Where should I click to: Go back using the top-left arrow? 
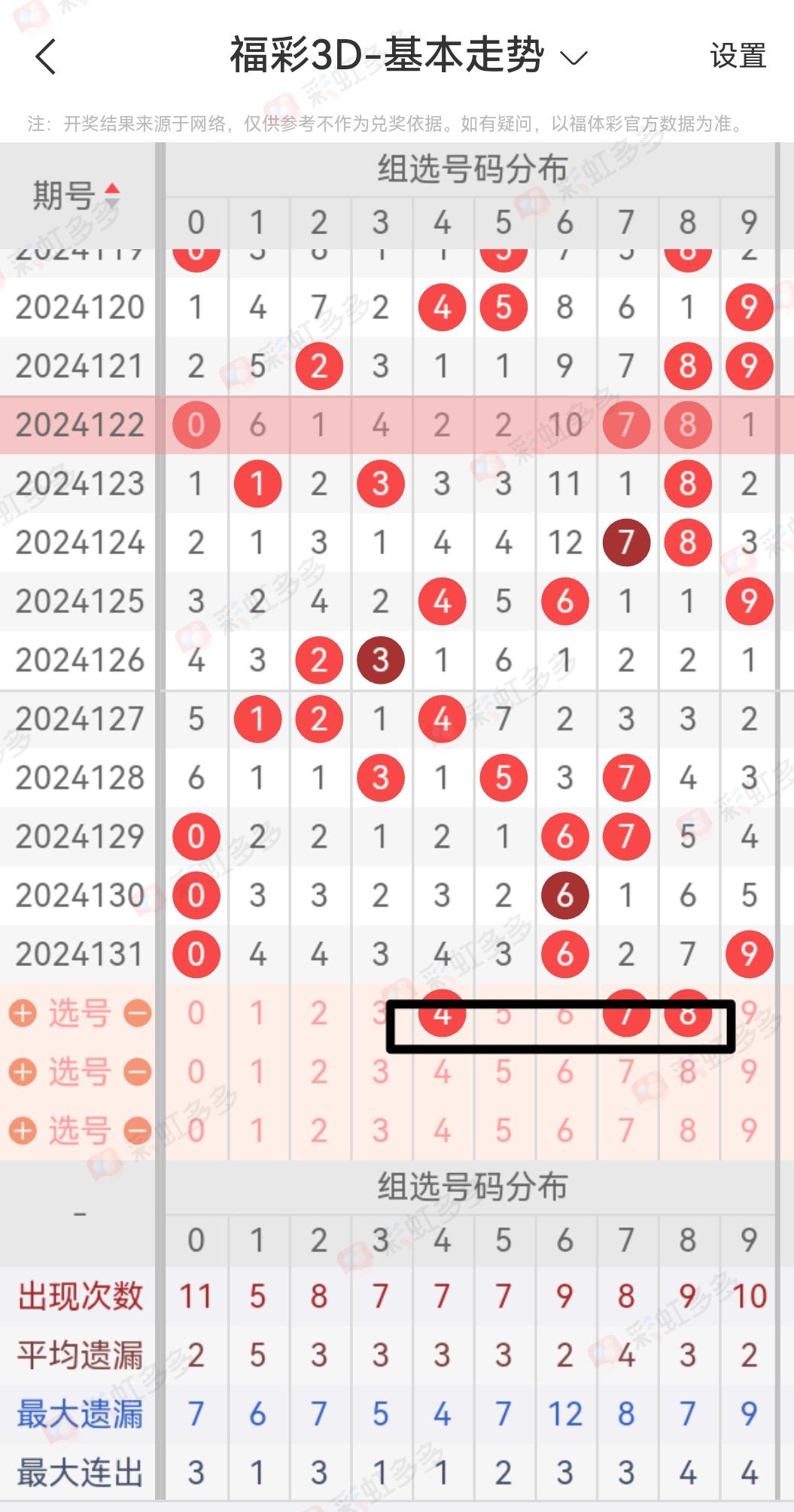coord(46,56)
